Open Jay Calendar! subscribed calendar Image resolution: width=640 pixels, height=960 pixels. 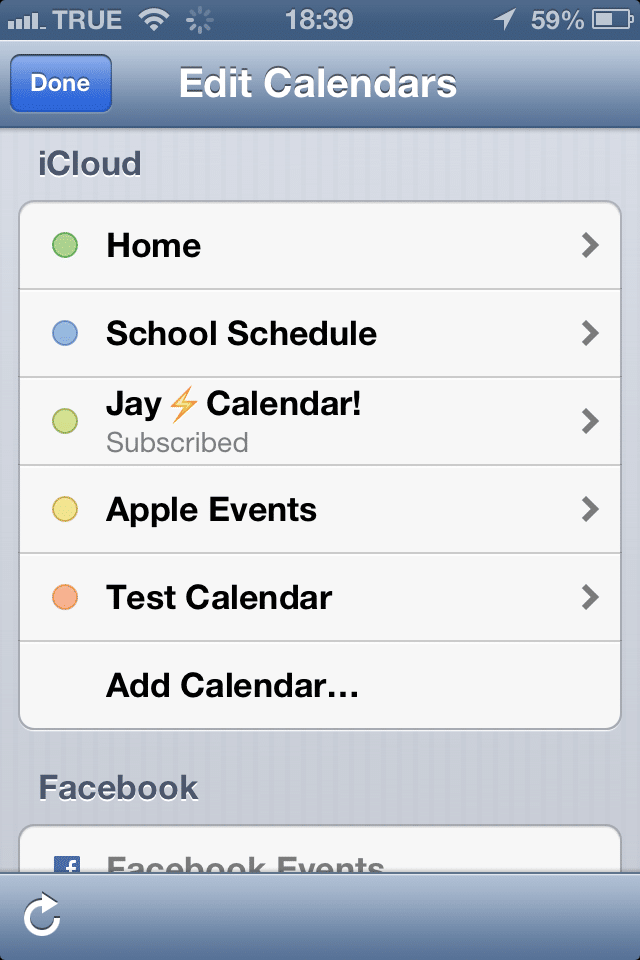coord(320,421)
